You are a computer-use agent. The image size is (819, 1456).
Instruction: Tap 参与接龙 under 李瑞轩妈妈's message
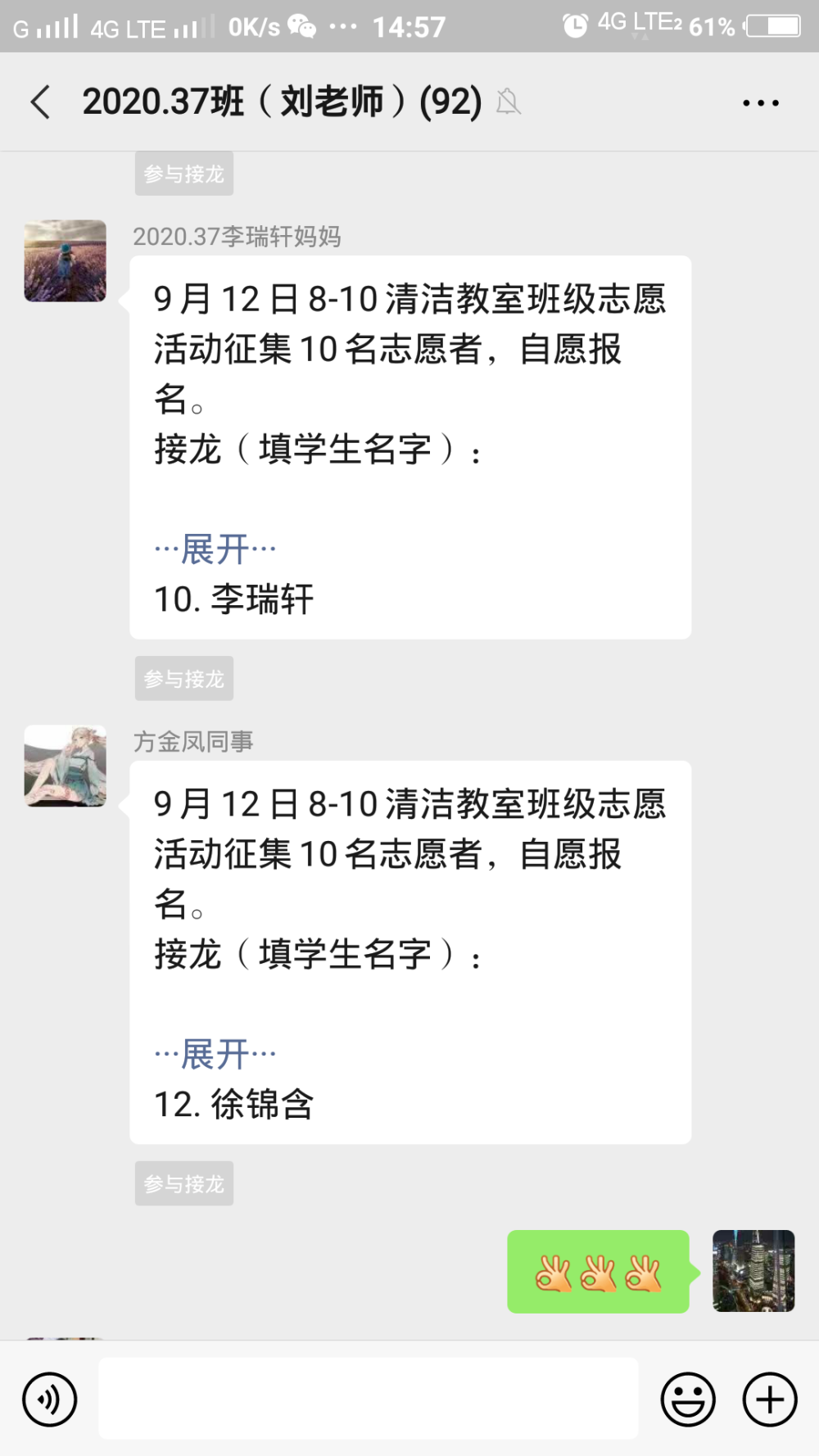coord(184,678)
